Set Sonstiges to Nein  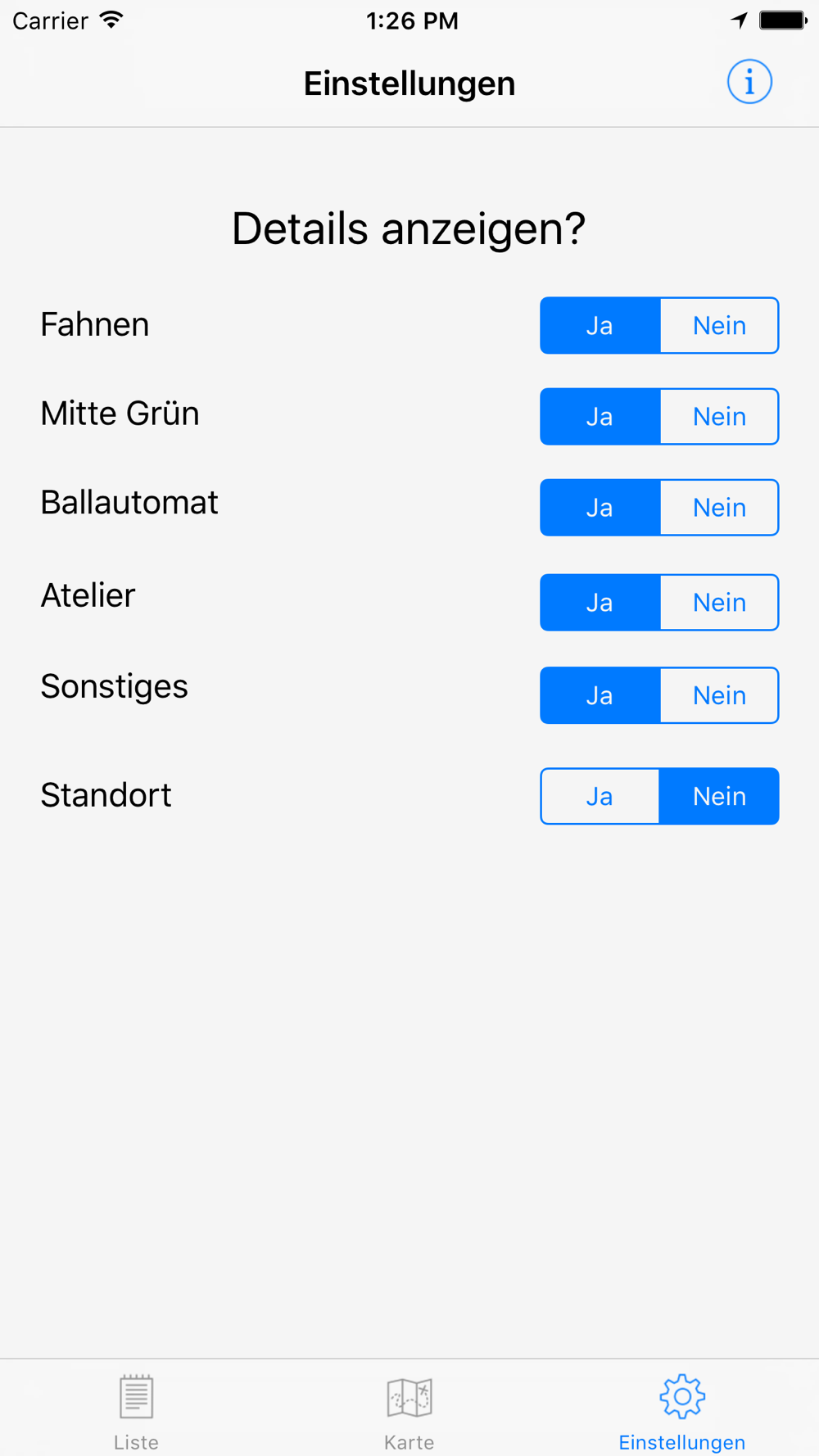(x=719, y=695)
